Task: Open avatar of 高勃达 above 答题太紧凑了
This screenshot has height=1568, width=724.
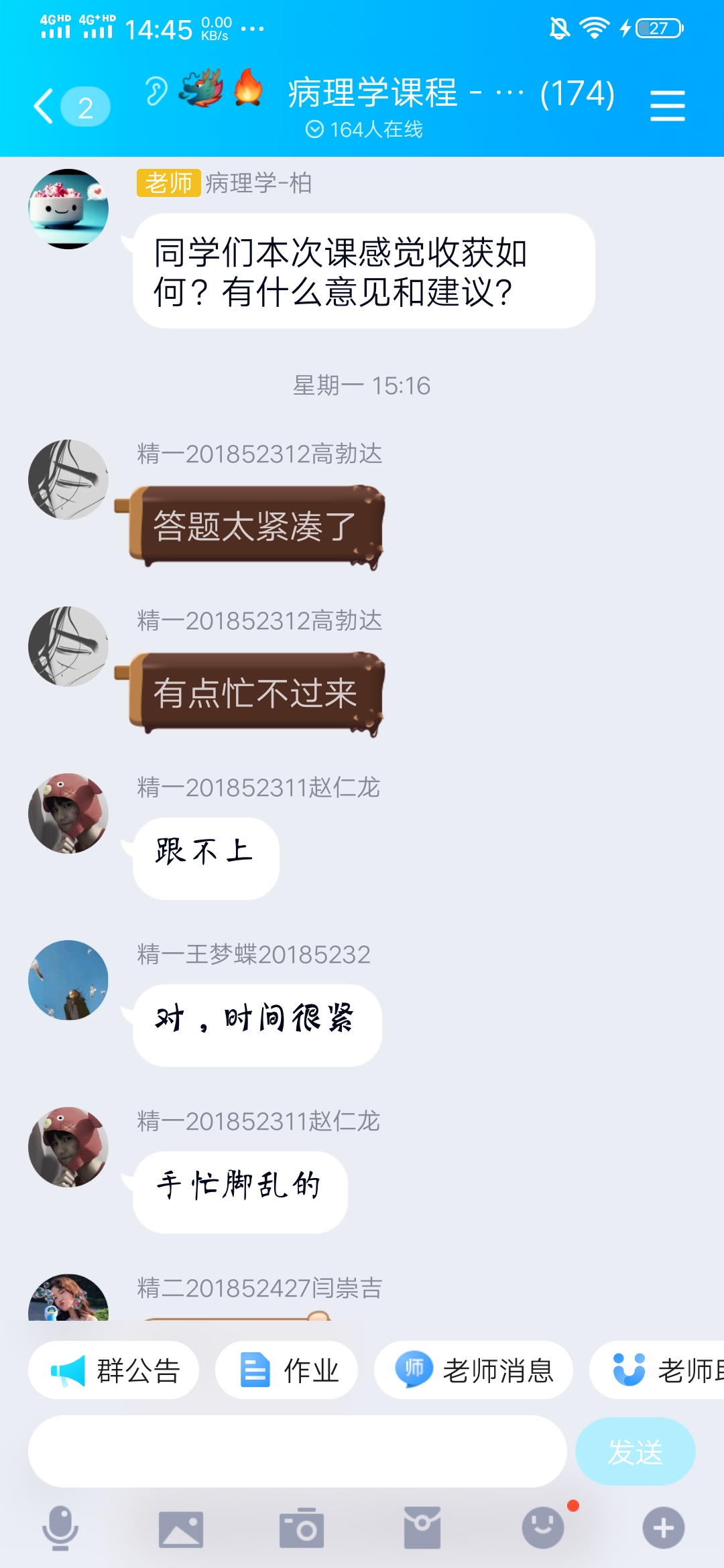Action: pos(68,480)
